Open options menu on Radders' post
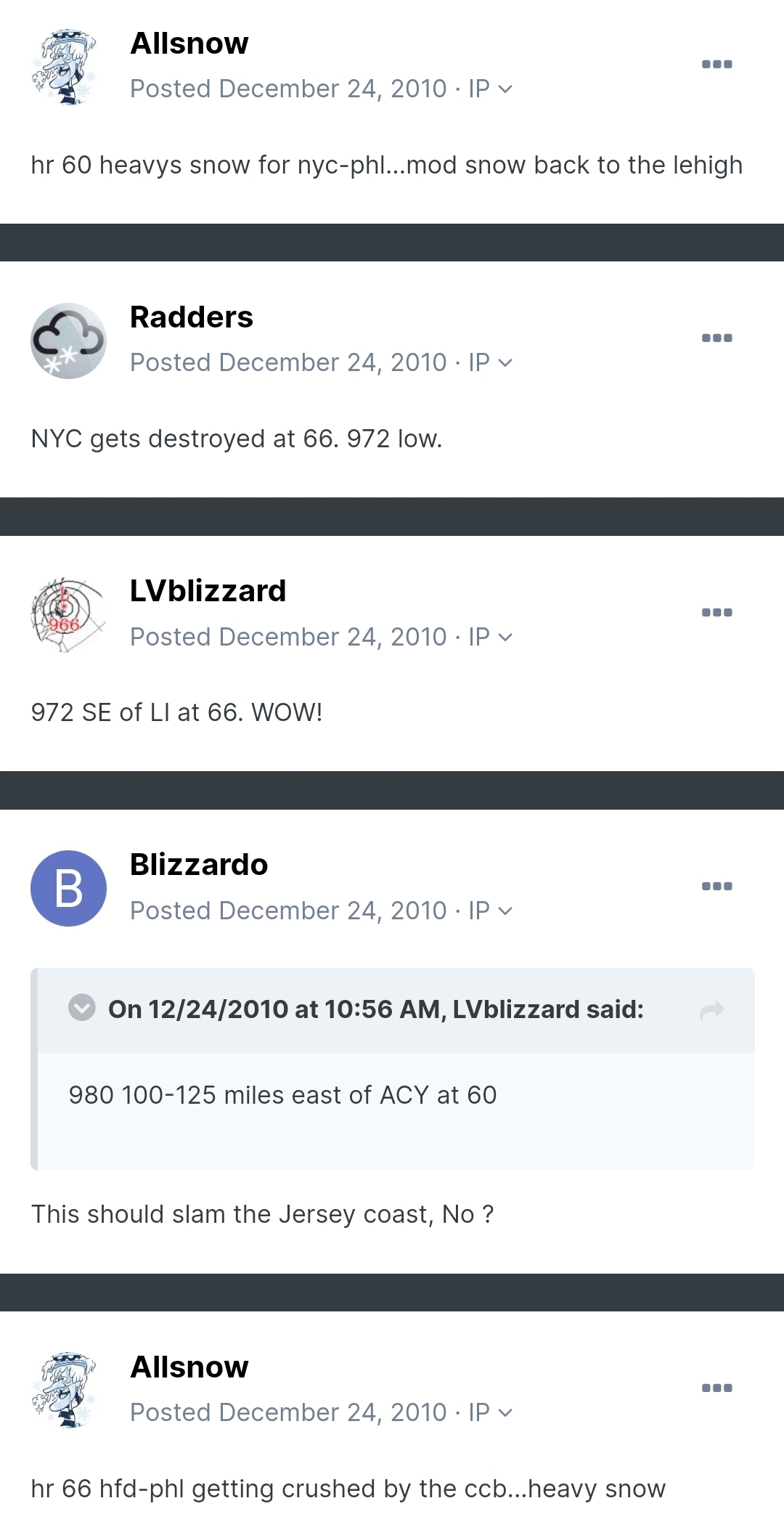This screenshot has width=784, height=1522. [x=716, y=338]
